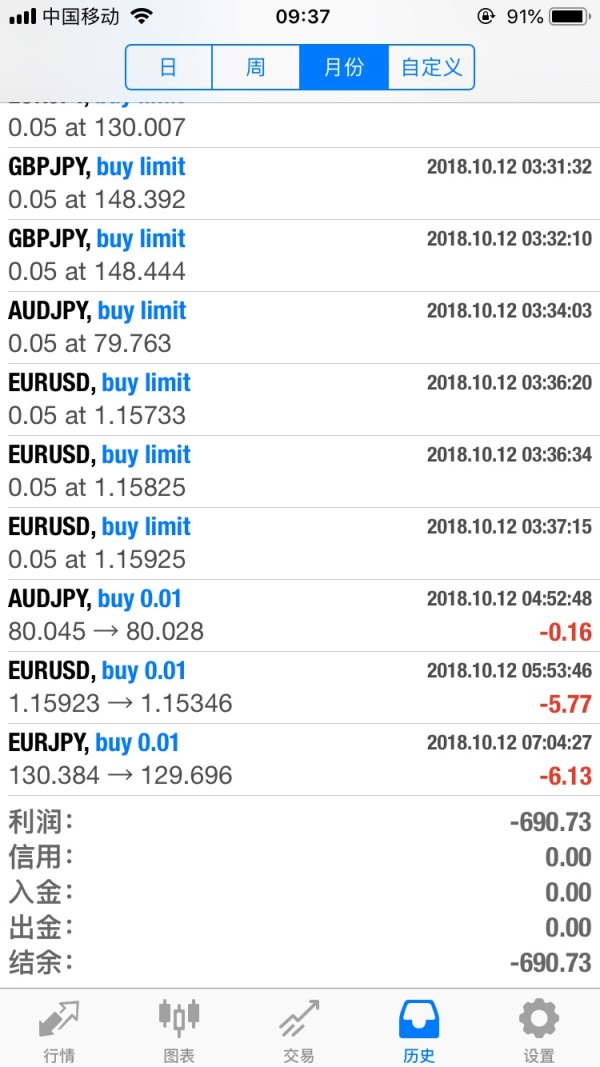The width and height of the screenshot is (600, 1067).
Task: View EURJPY buy 0.01 trade details
Action: pyautogui.click(x=300, y=760)
